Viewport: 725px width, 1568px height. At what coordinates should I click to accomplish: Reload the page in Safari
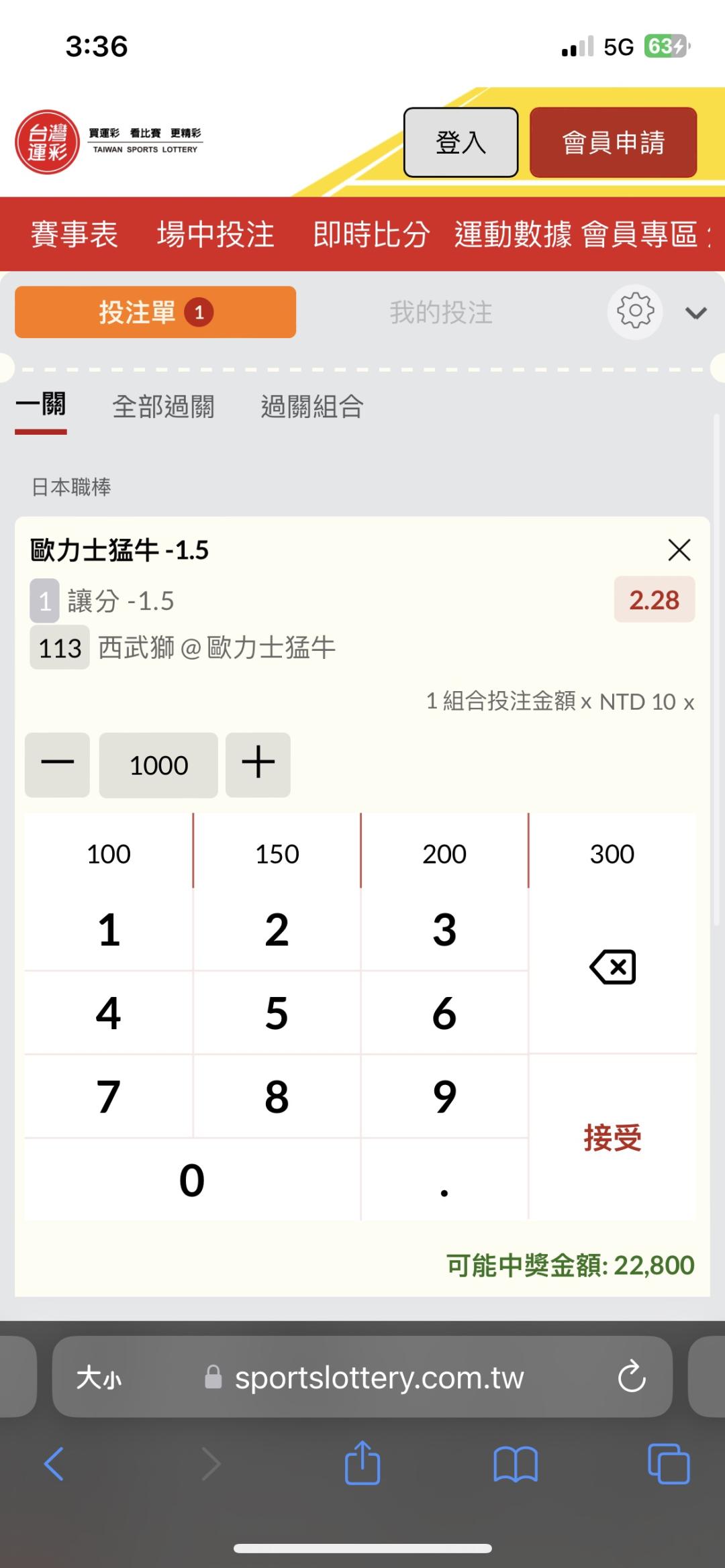pos(632,1377)
